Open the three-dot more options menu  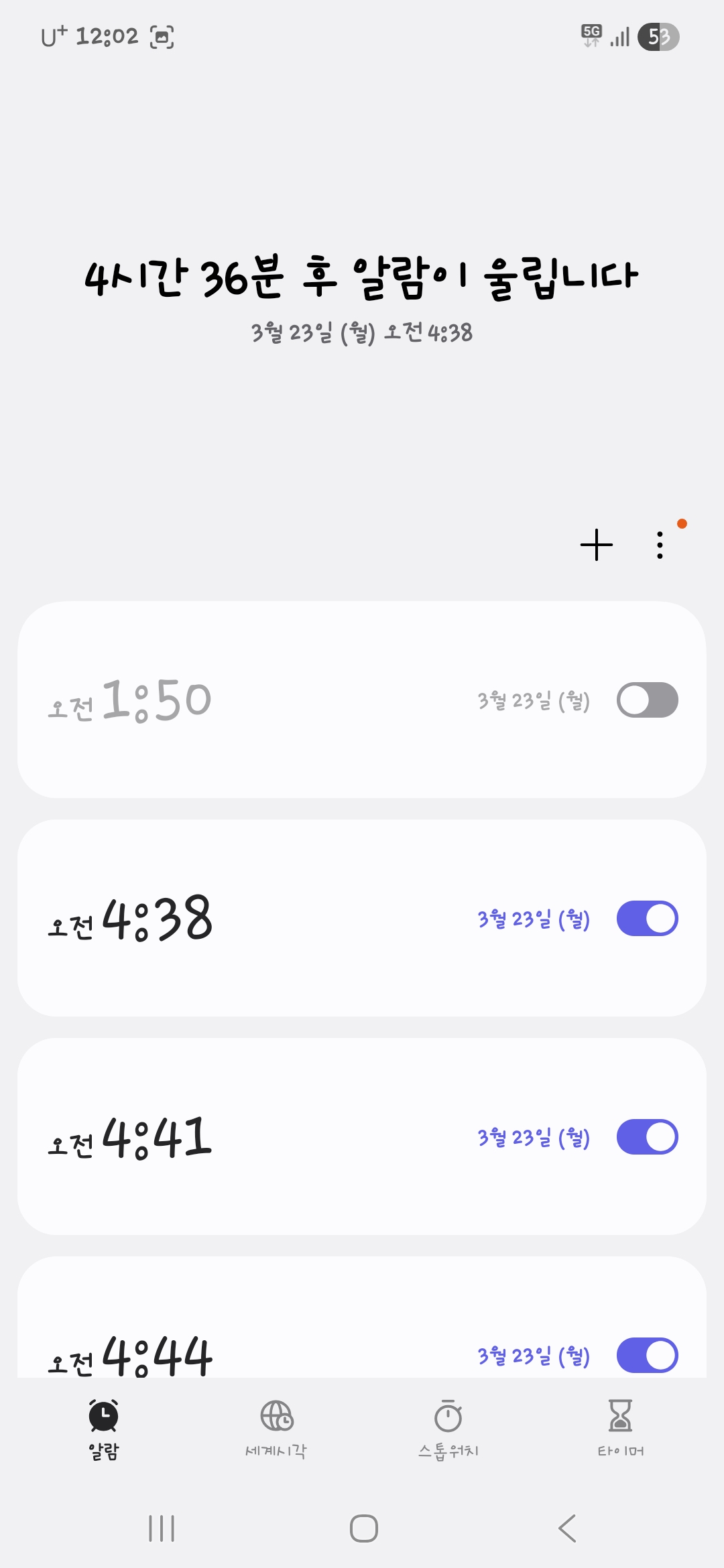(660, 545)
